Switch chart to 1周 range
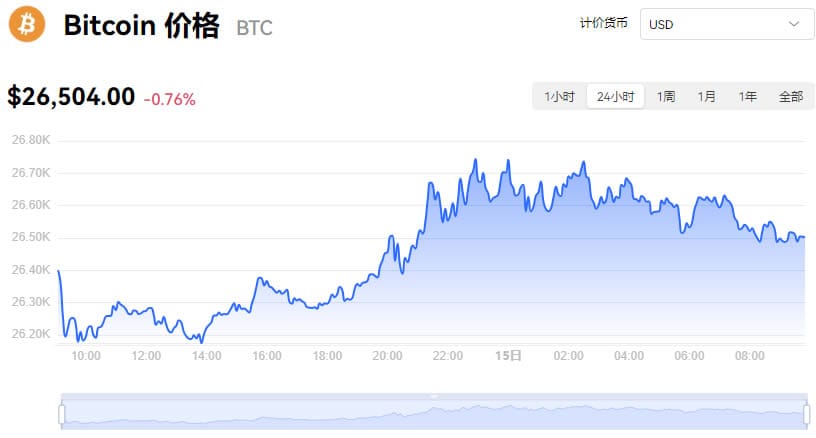This screenshot has width=816, height=438. pos(666,97)
